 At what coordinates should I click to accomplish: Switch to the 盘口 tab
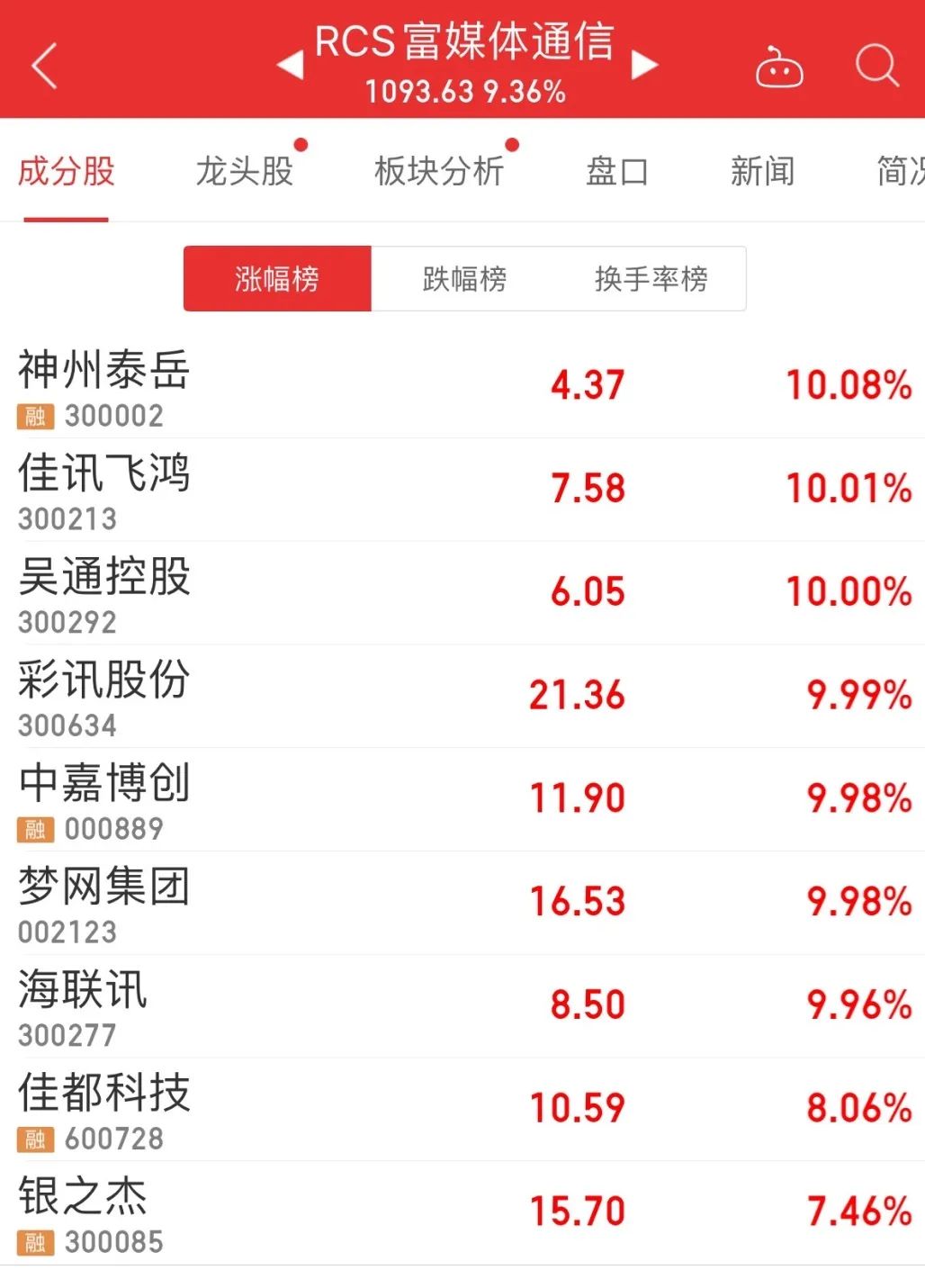pyautogui.click(x=617, y=171)
